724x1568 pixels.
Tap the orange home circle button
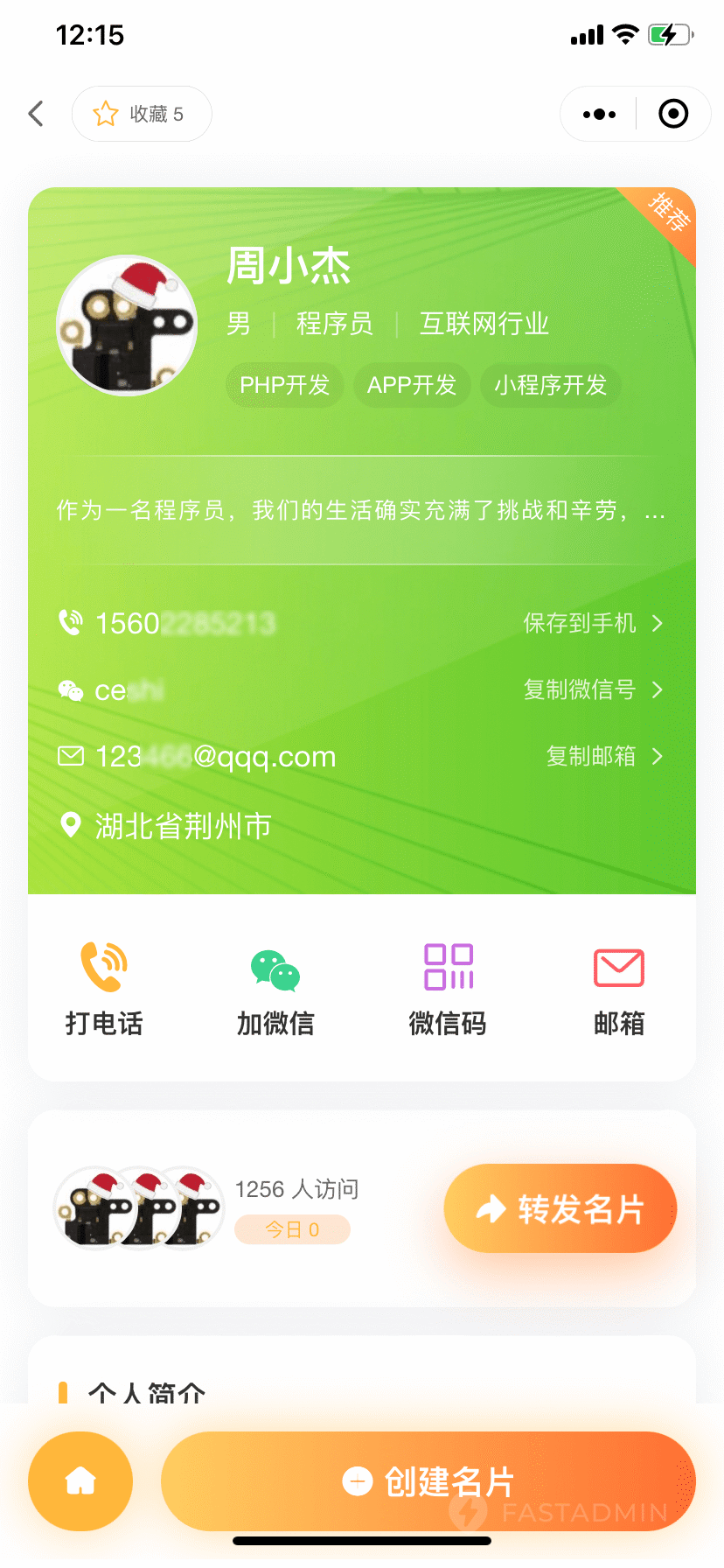pyautogui.click(x=80, y=1480)
